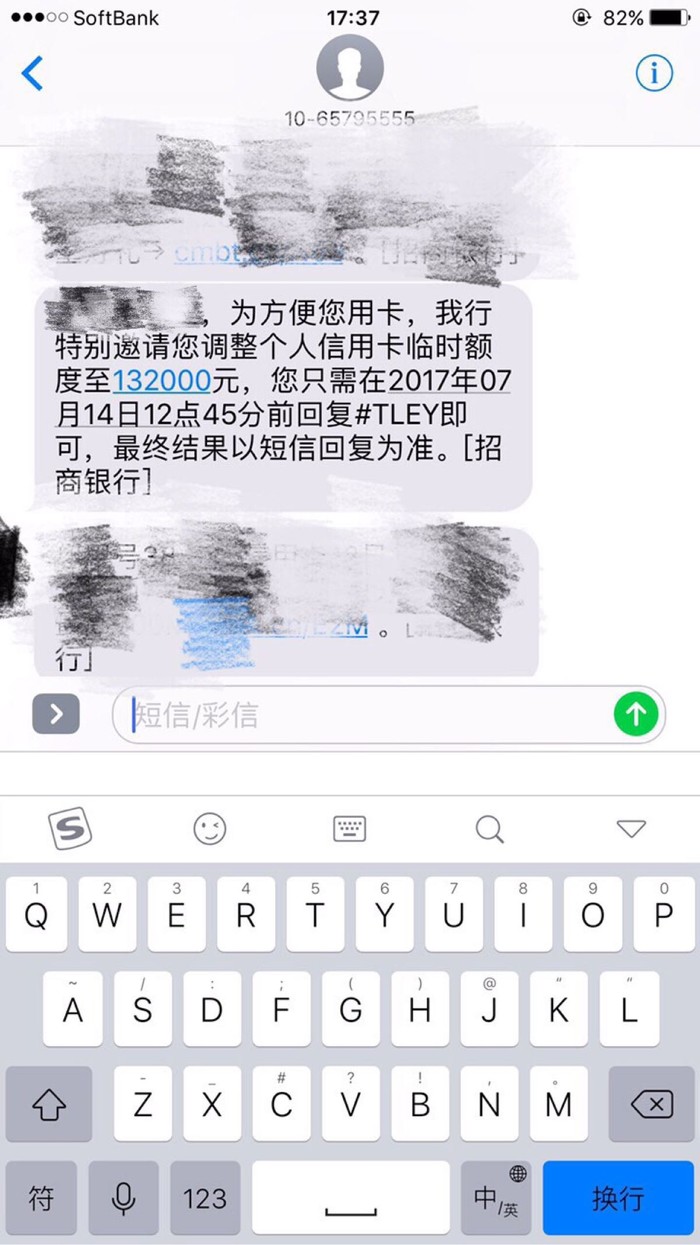The width and height of the screenshot is (700, 1245).
Task: Open the emoji smiley panel
Action: point(210,828)
